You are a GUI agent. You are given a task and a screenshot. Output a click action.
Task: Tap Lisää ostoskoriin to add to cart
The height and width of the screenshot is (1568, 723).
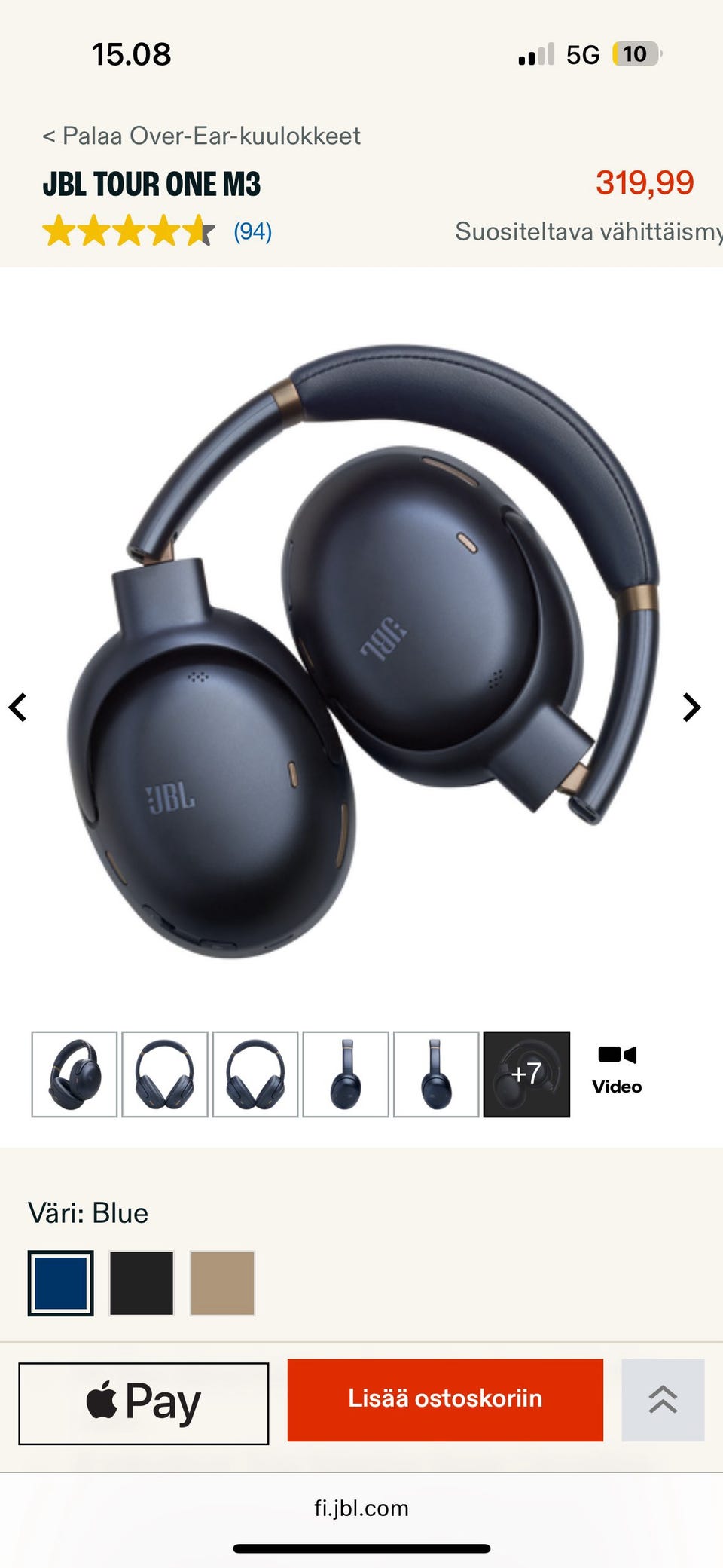tap(445, 1399)
